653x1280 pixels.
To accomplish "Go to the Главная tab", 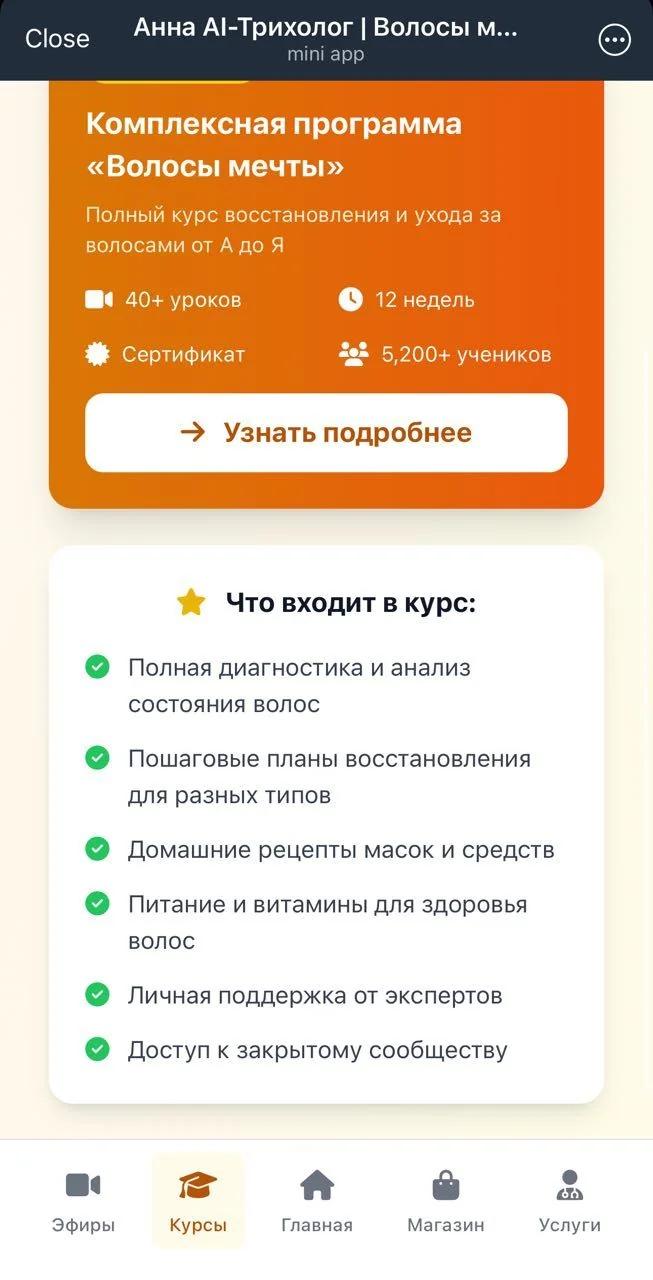I will [x=317, y=1201].
